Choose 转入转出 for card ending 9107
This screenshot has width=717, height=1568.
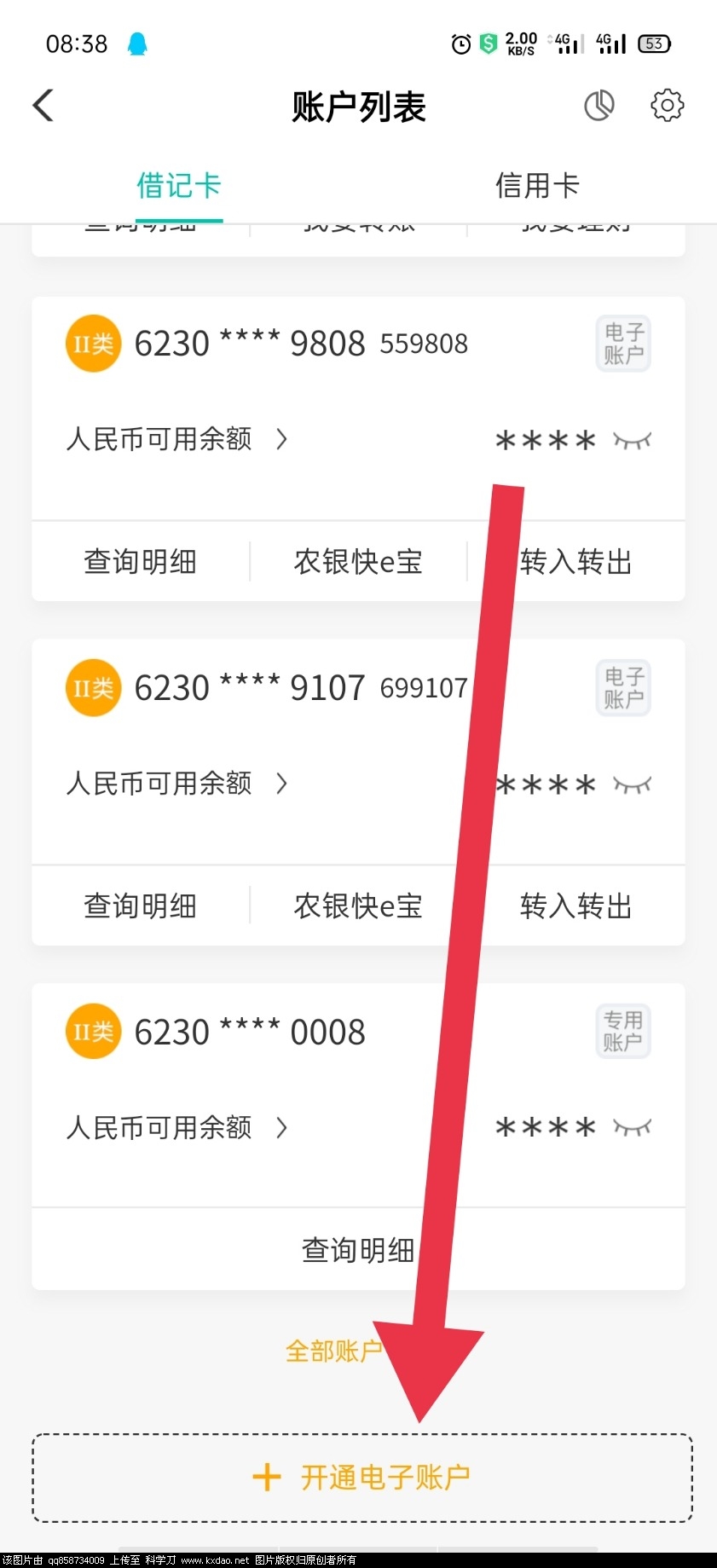click(x=576, y=906)
